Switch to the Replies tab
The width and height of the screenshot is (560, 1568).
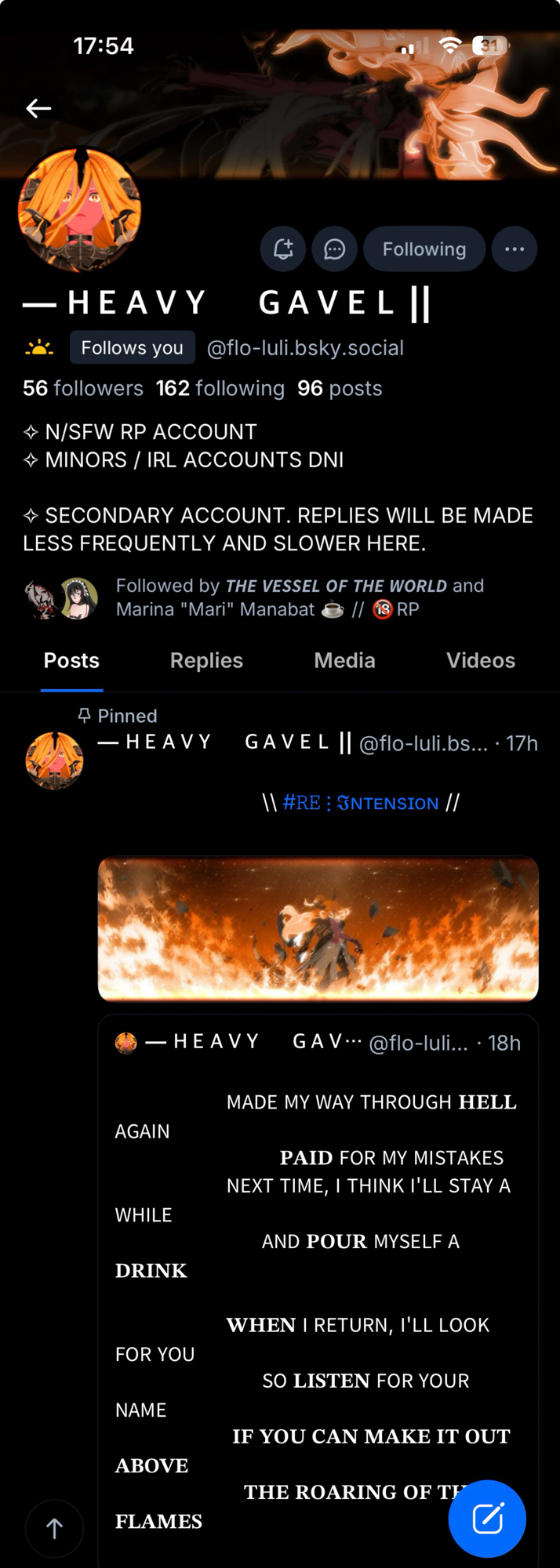coord(206,660)
